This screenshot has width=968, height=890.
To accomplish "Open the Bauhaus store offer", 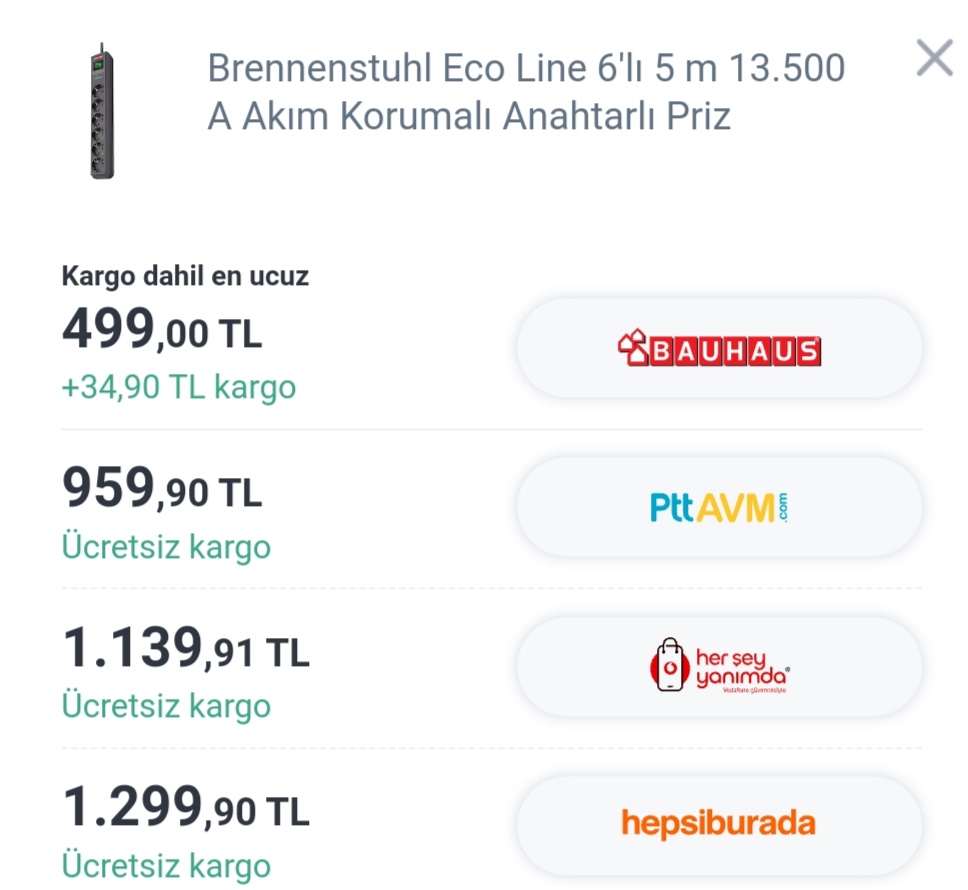I will point(719,349).
